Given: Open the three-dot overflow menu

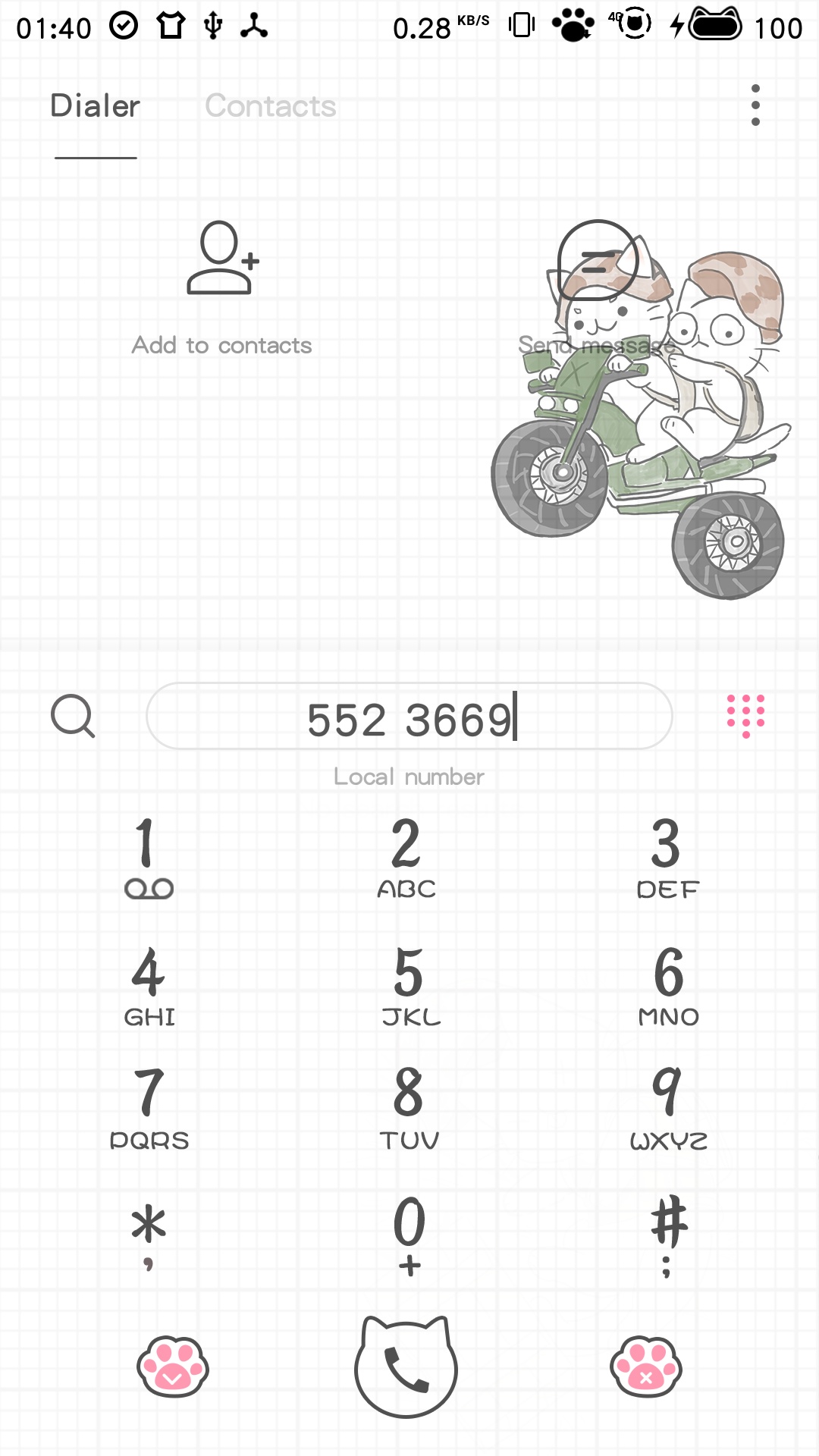Looking at the screenshot, I should (x=755, y=105).
